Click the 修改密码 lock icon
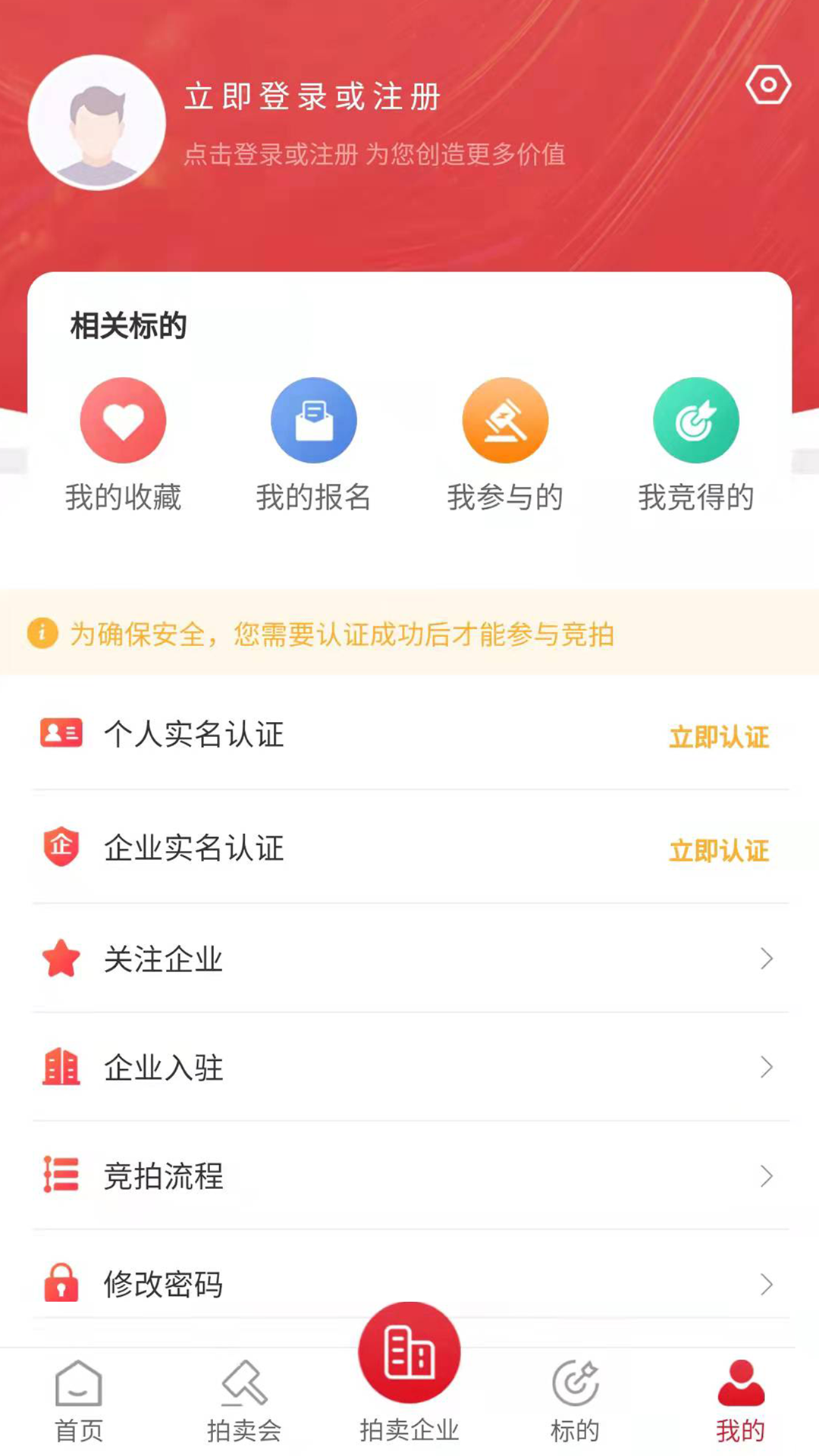 point(60,1282)
